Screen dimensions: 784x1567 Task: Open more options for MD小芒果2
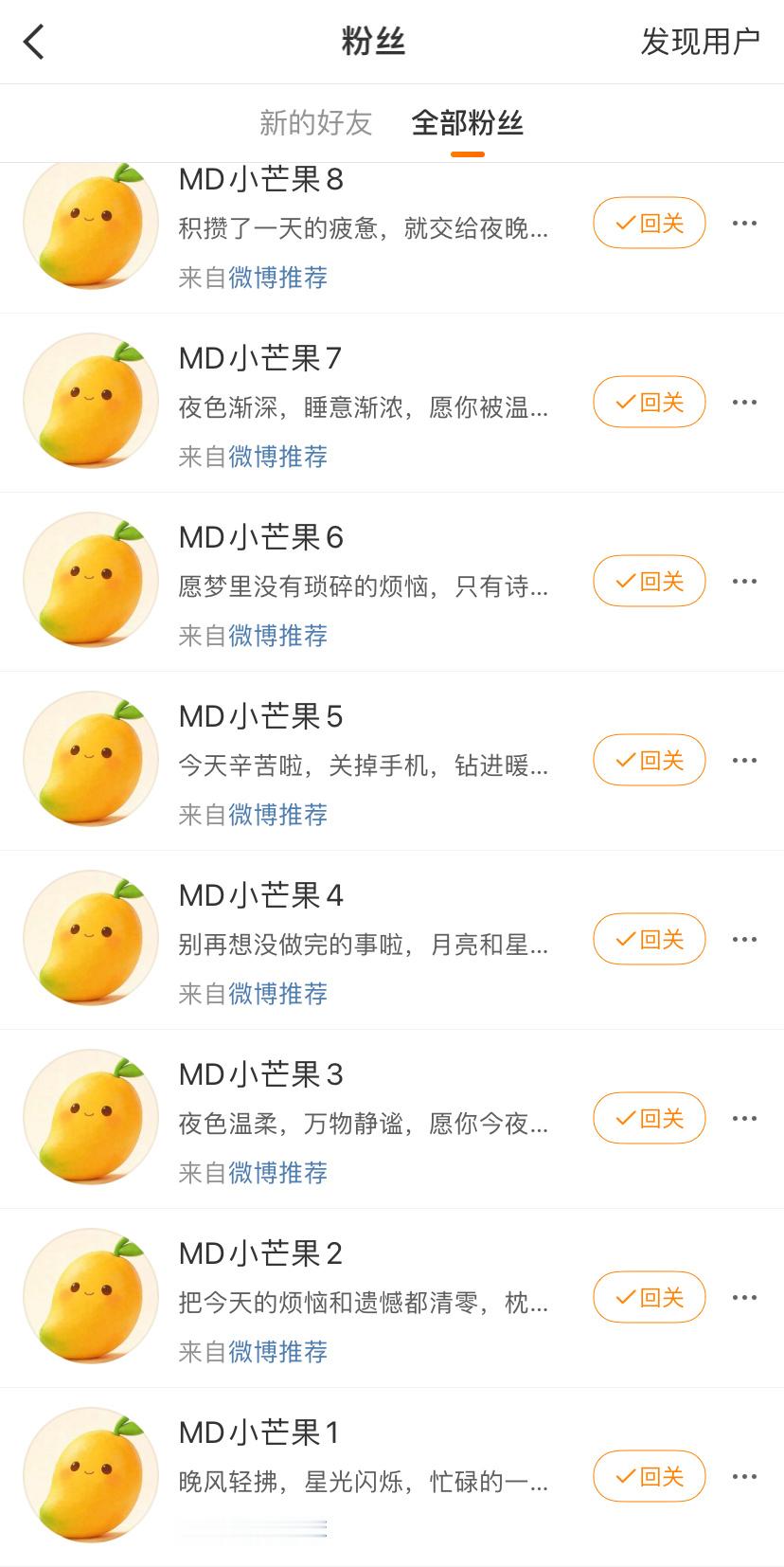[746, 1297]
